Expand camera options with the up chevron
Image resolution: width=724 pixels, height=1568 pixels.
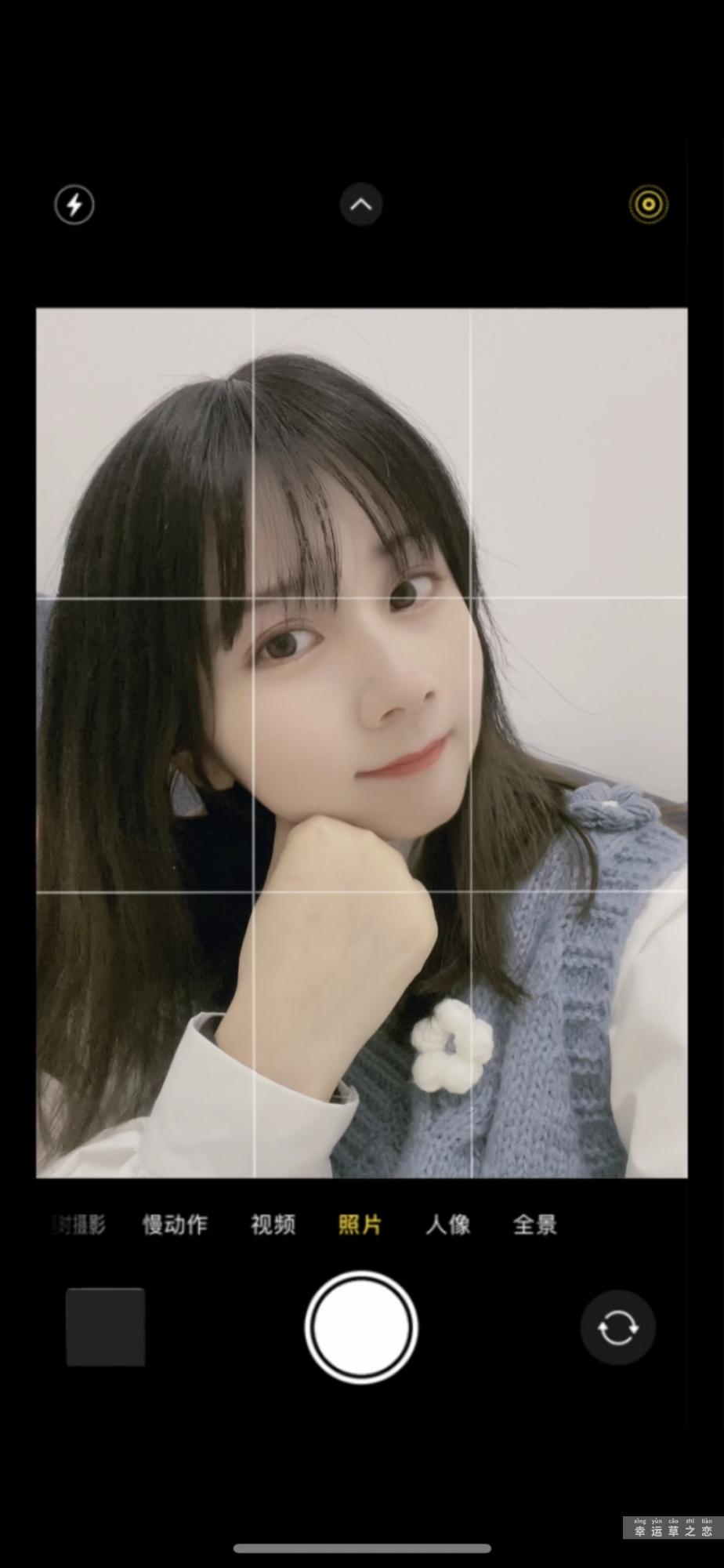[x=361, y=205]
